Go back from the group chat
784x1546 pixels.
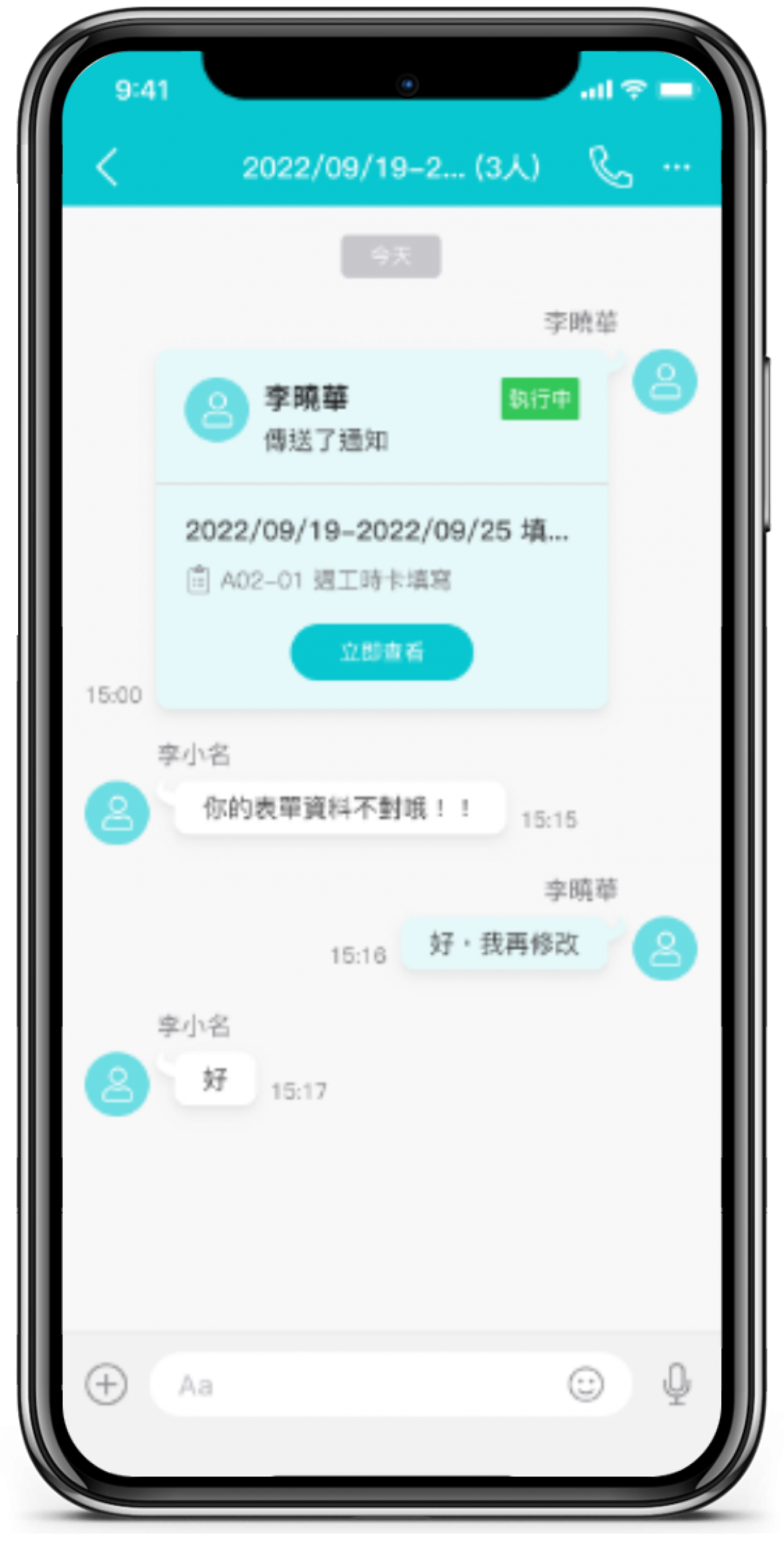(x=107, y=167)
